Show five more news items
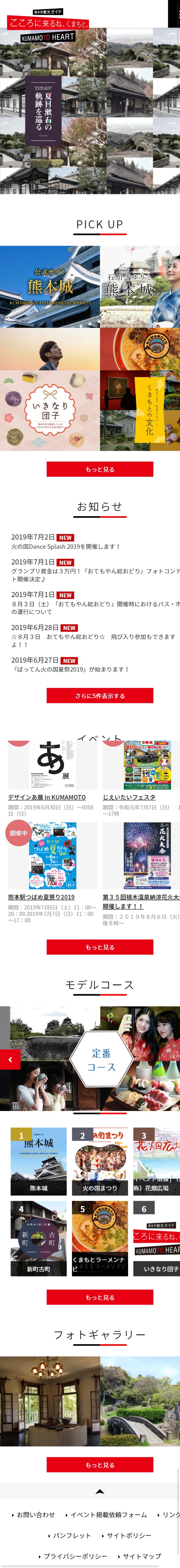Screen dimensions: 180x1568 (100, 696)
